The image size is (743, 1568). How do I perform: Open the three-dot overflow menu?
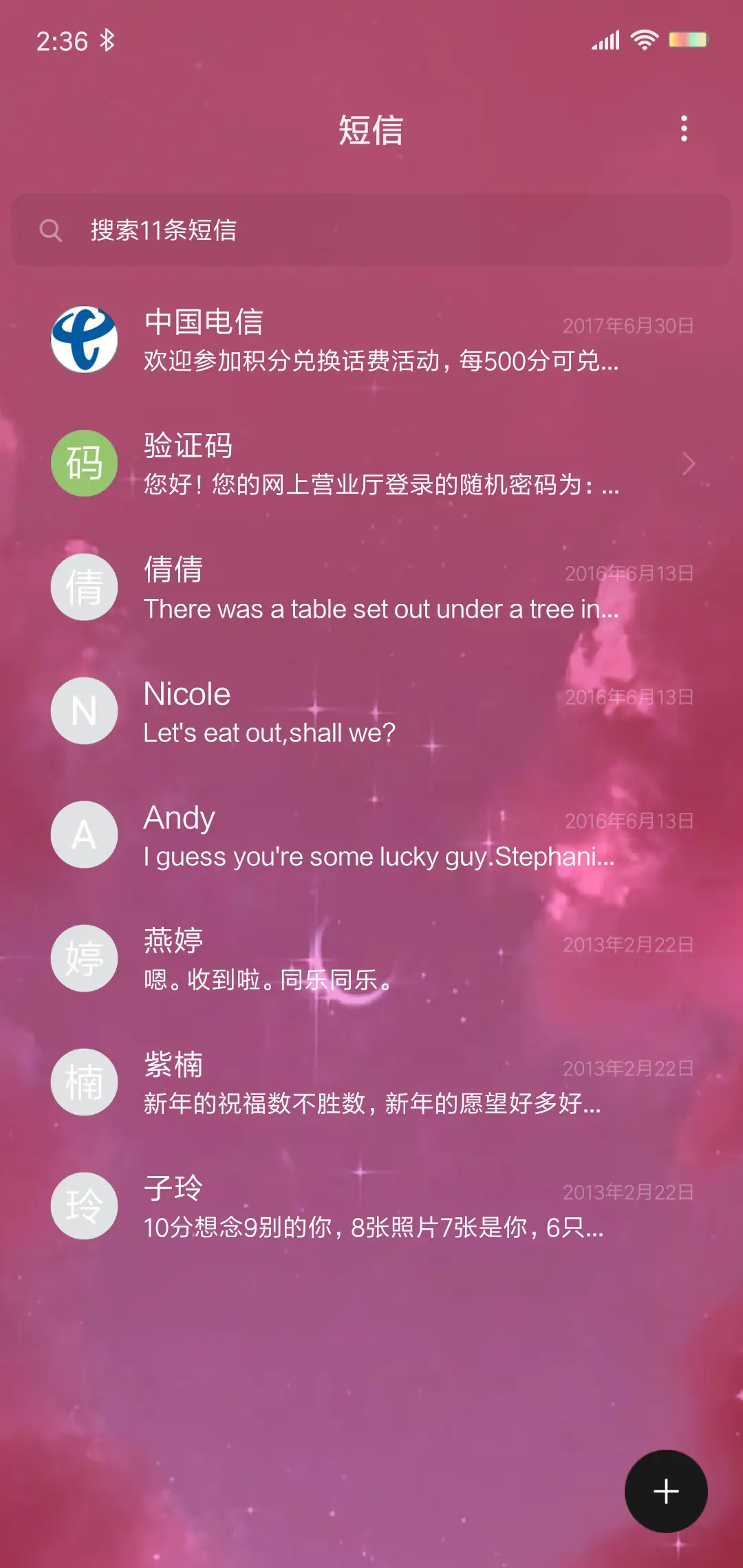(683, 129)
